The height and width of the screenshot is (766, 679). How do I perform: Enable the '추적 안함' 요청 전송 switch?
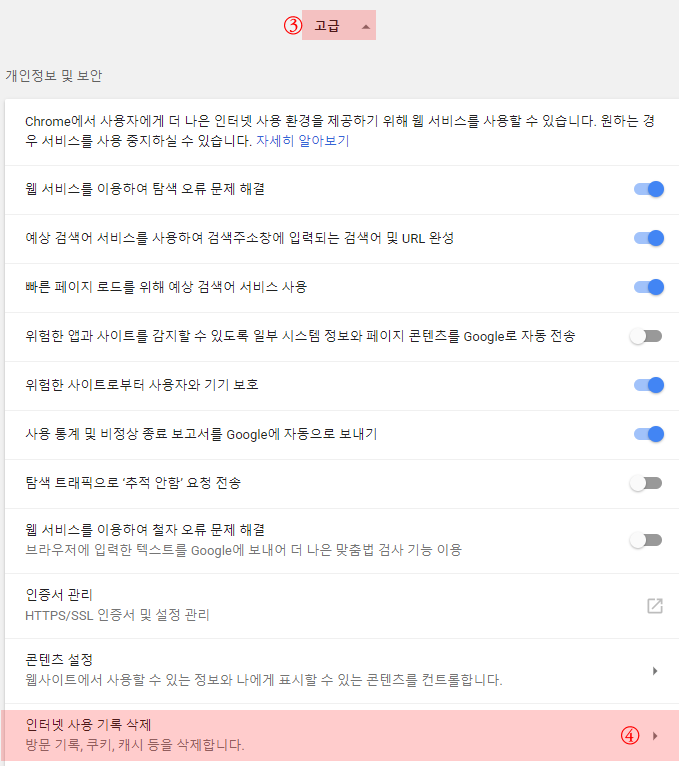pyautogui.click(x=646, y=483)
